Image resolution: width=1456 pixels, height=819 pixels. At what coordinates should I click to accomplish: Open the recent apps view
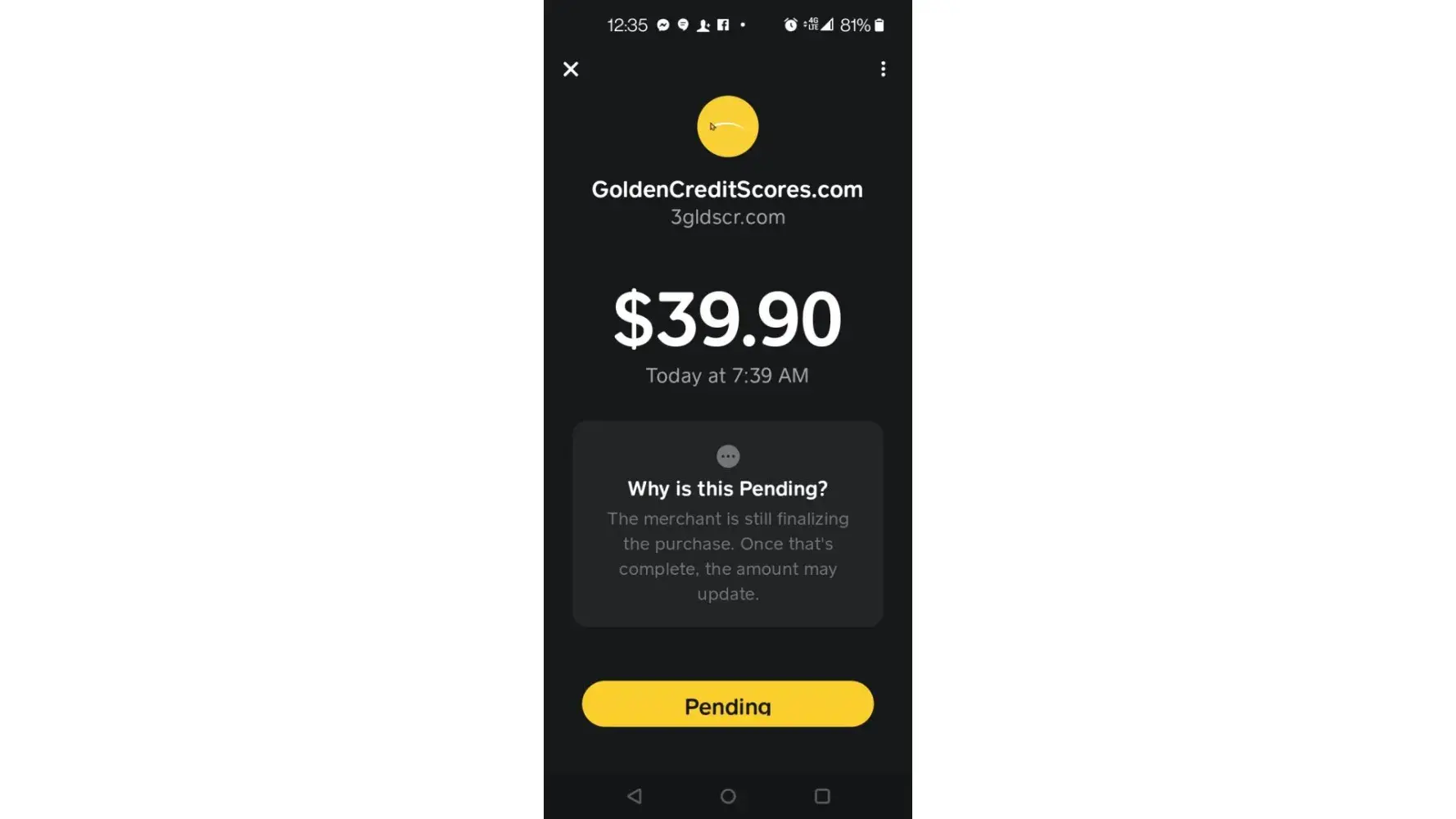(x=822, y=796)
